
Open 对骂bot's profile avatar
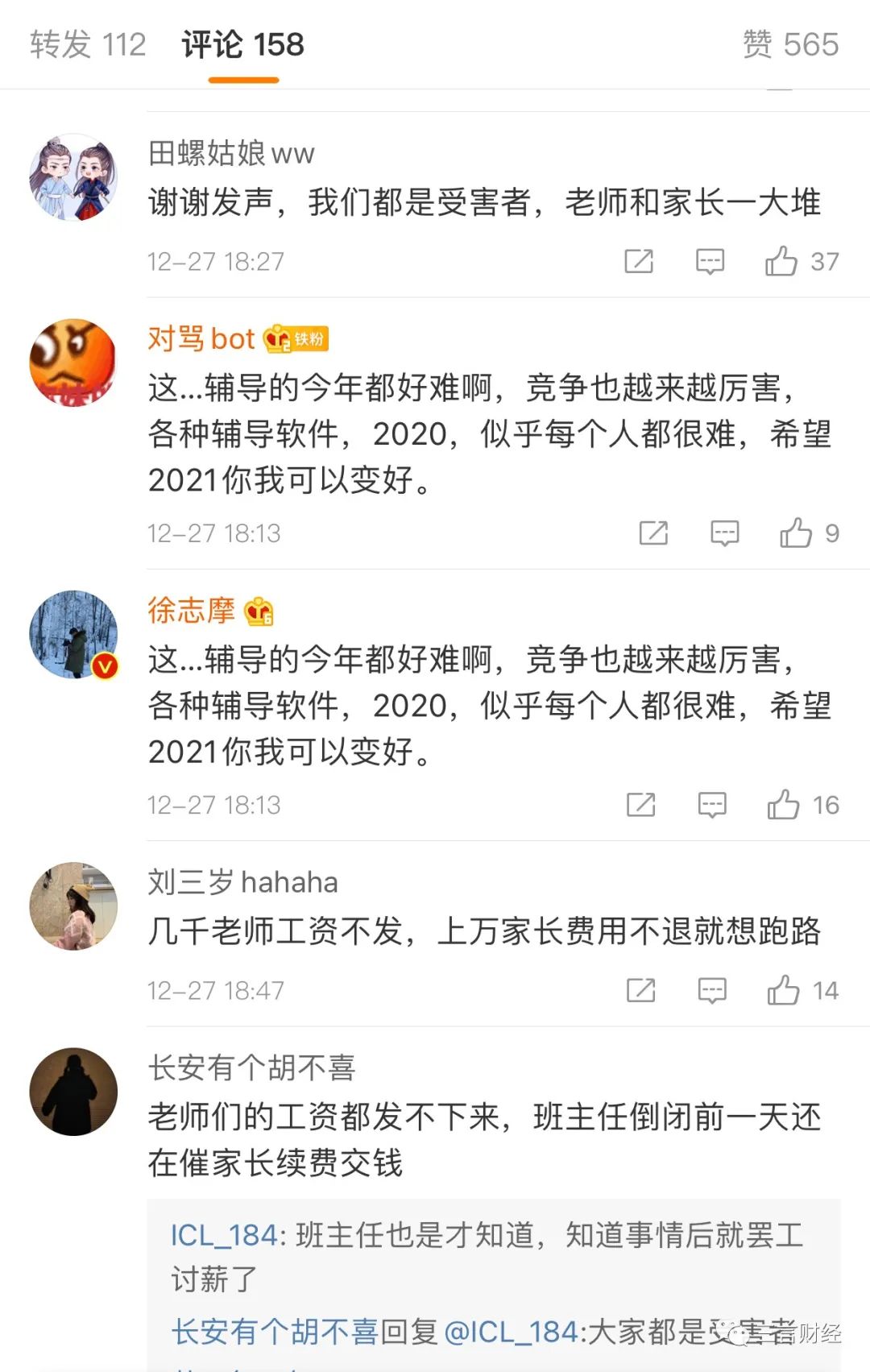73,363
